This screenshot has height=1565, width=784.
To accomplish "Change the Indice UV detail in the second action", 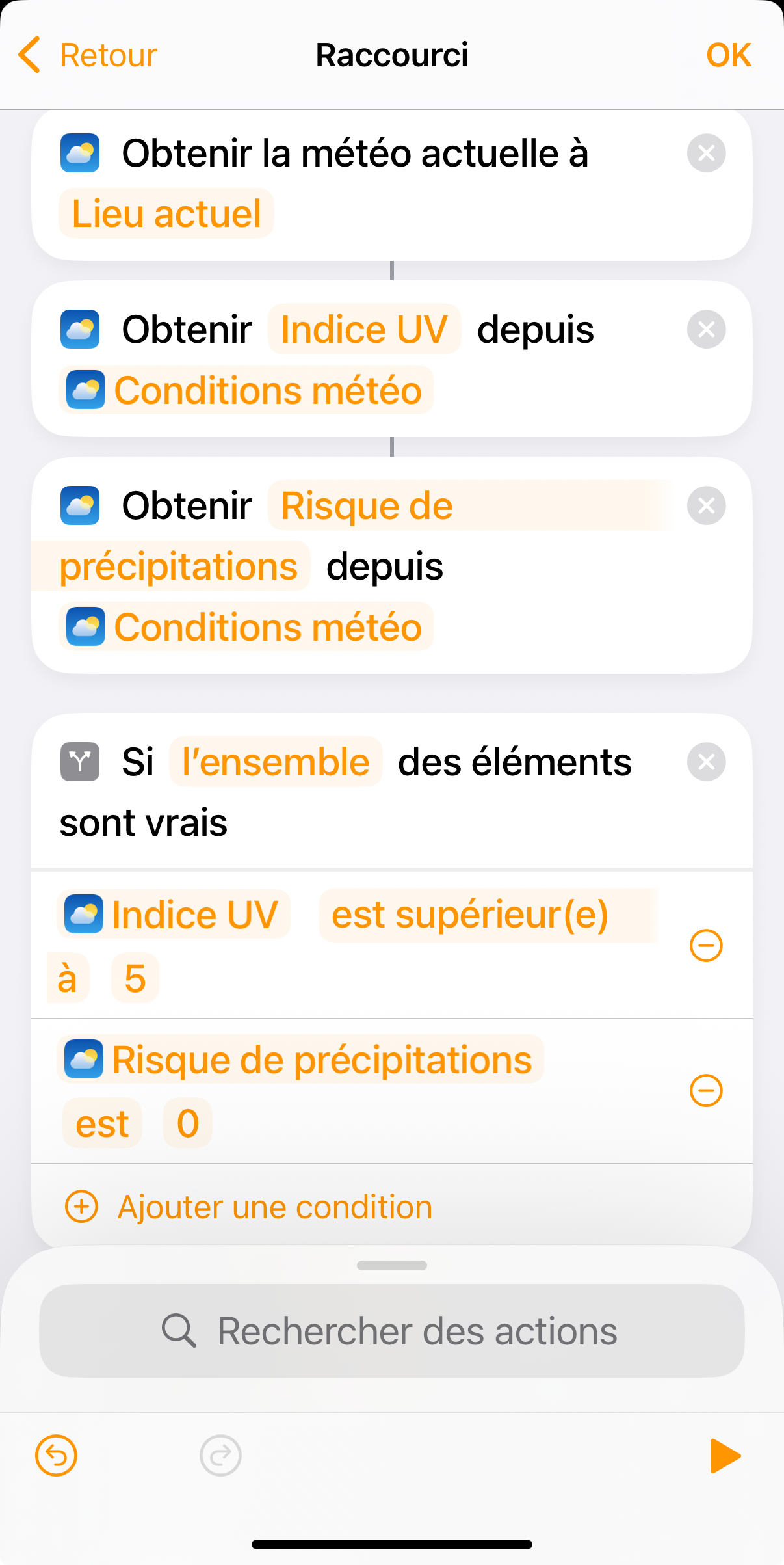I will [364, 330].
